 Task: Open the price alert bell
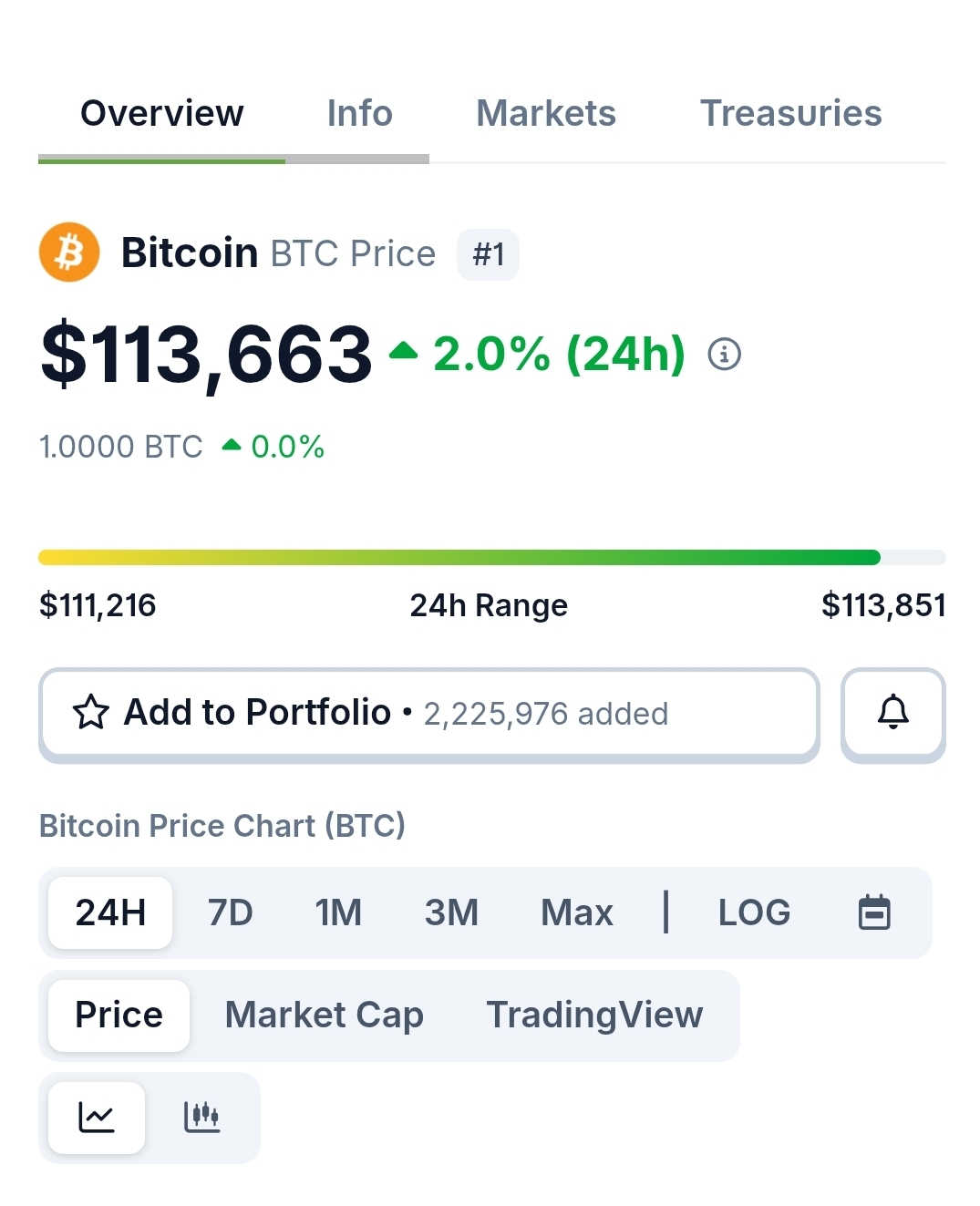click(892, 714)
